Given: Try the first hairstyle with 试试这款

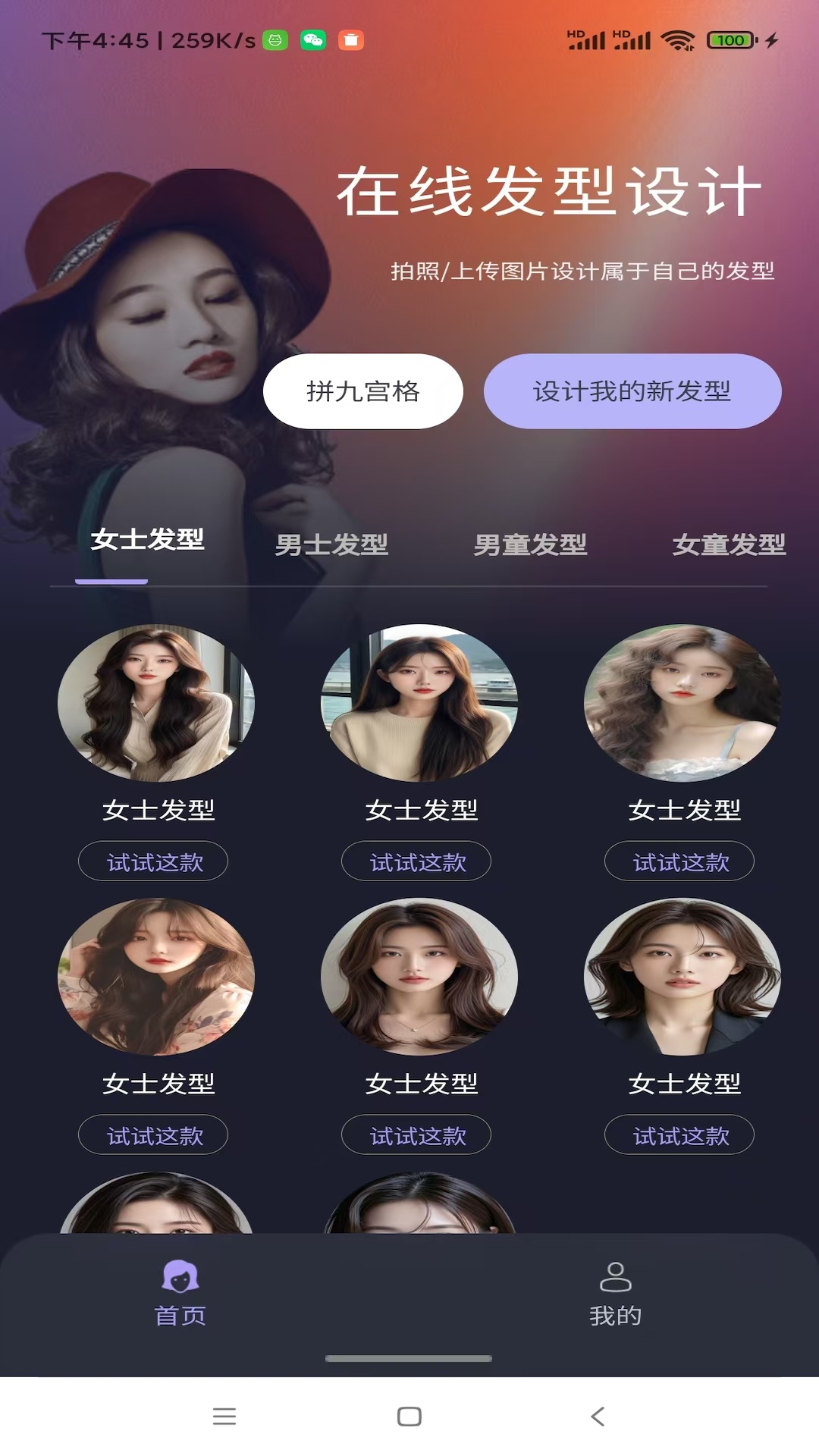Looking at the screenshot, I should tap(153, 861).
